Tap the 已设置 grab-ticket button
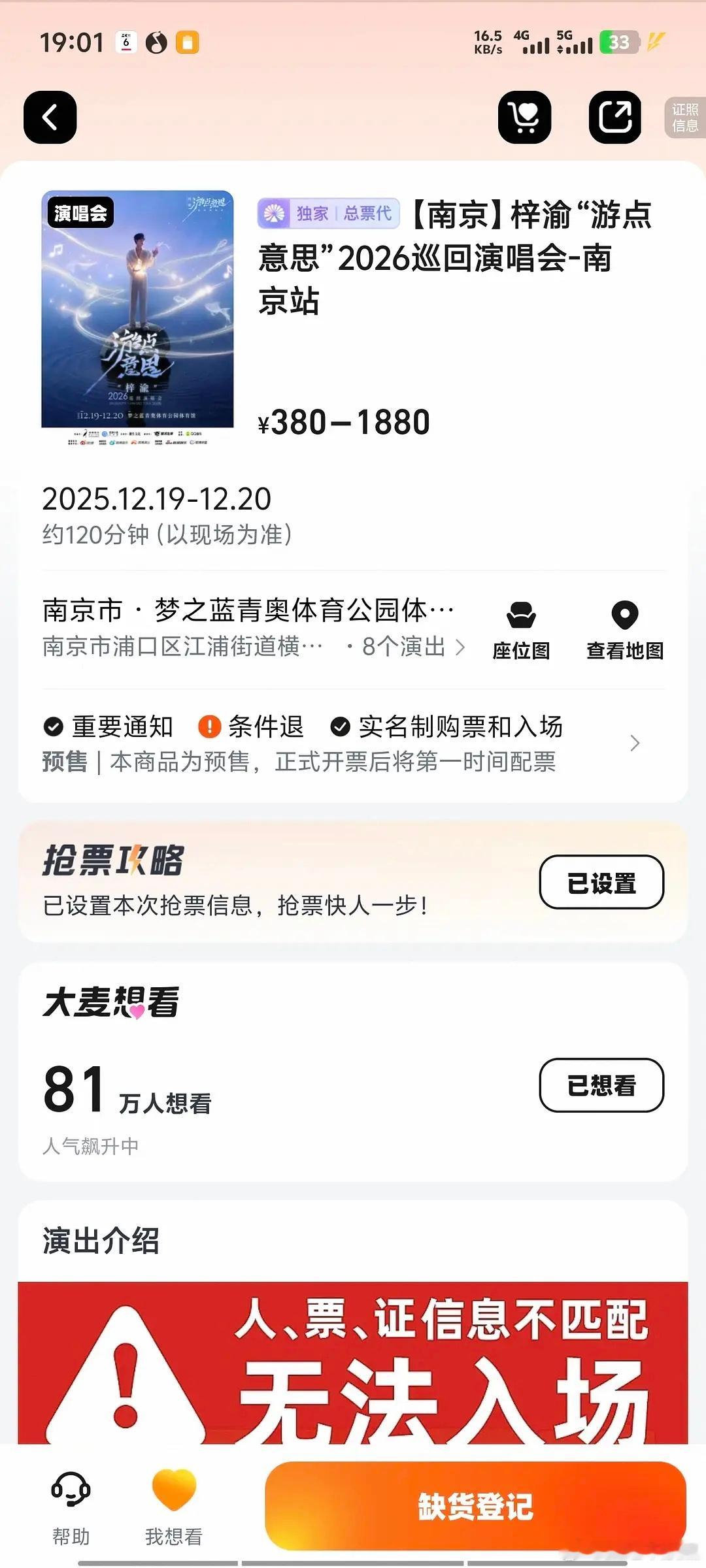This screenshot has height=1568, width=706. pyautogui.click(x=602, y=881)
